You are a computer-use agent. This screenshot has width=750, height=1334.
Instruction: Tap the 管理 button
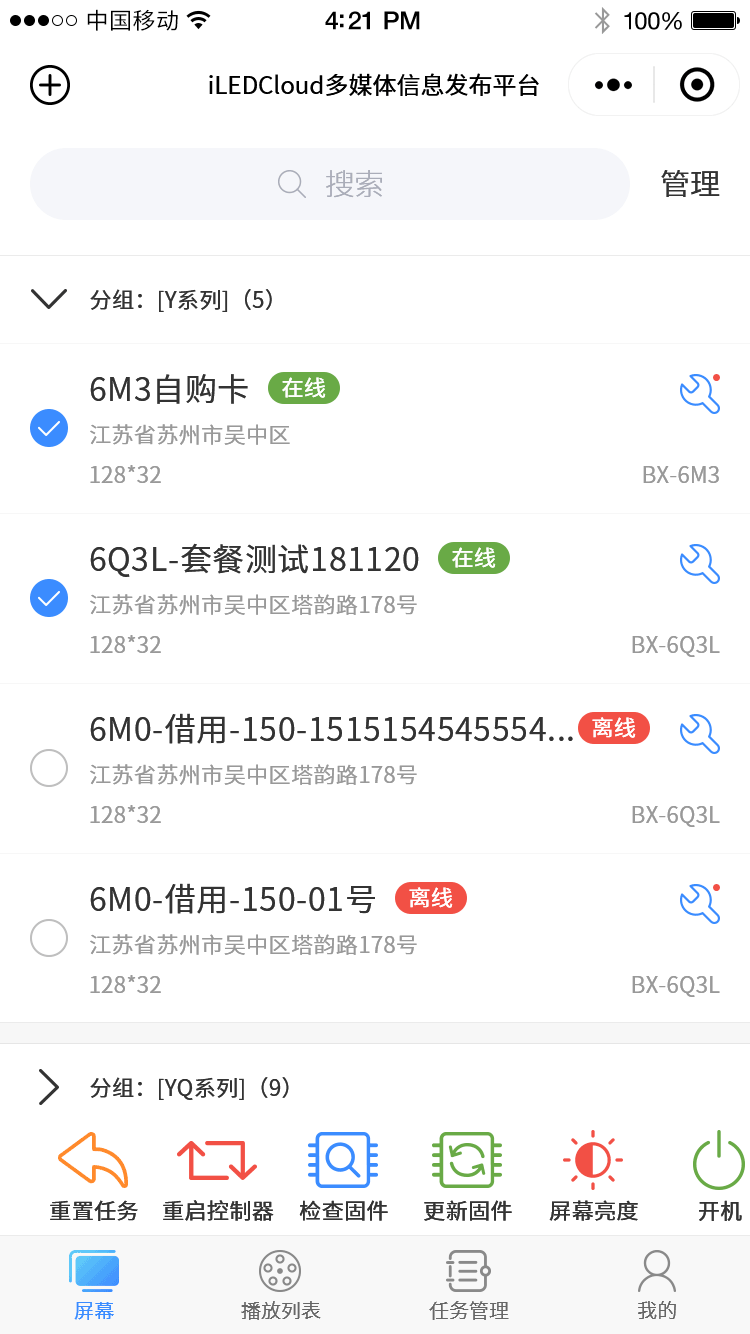[x=690, y=184]
